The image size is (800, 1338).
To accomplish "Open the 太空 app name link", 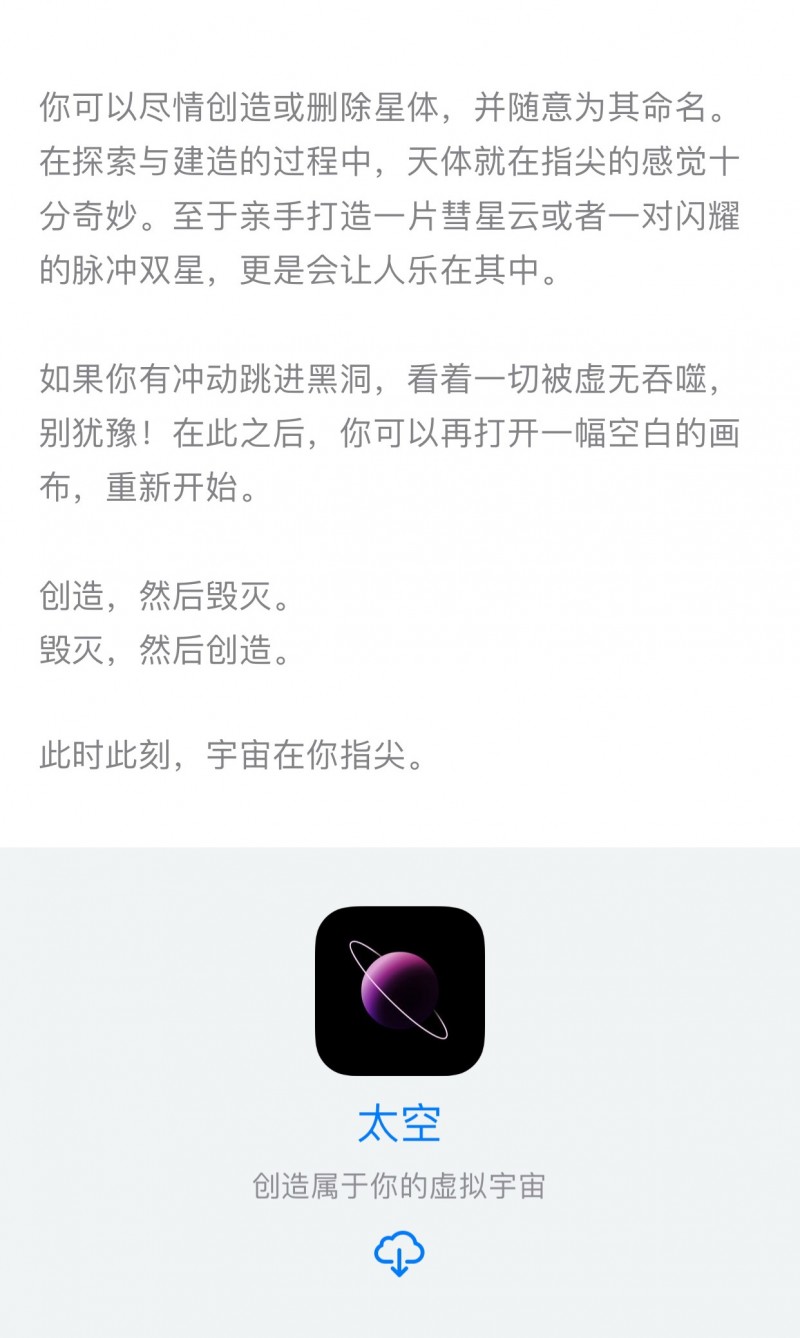I will (x=399, y=1123).
